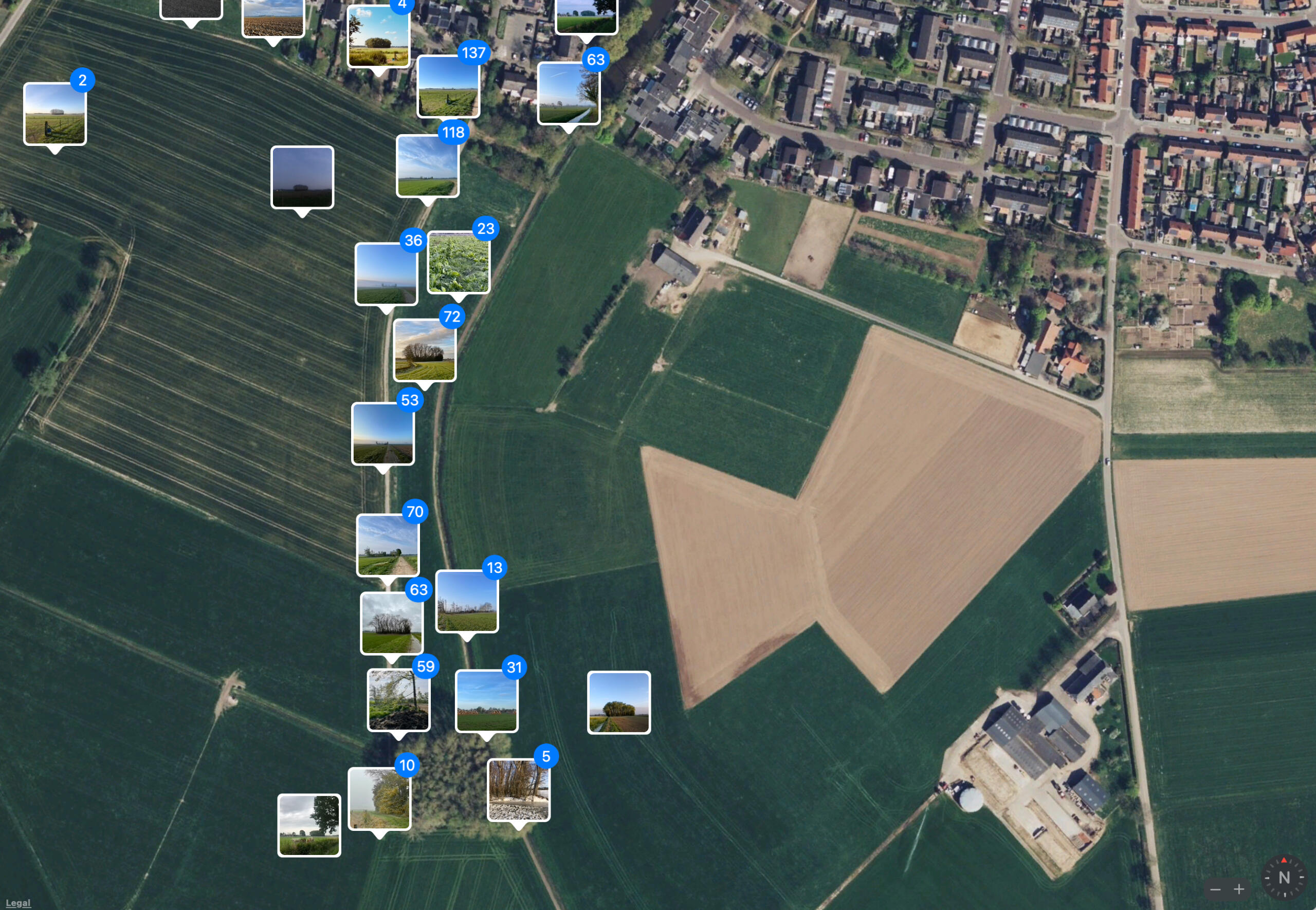Zoom in on the map
The width and height of the screenshot is (1316, 910).
[1239, 889]
